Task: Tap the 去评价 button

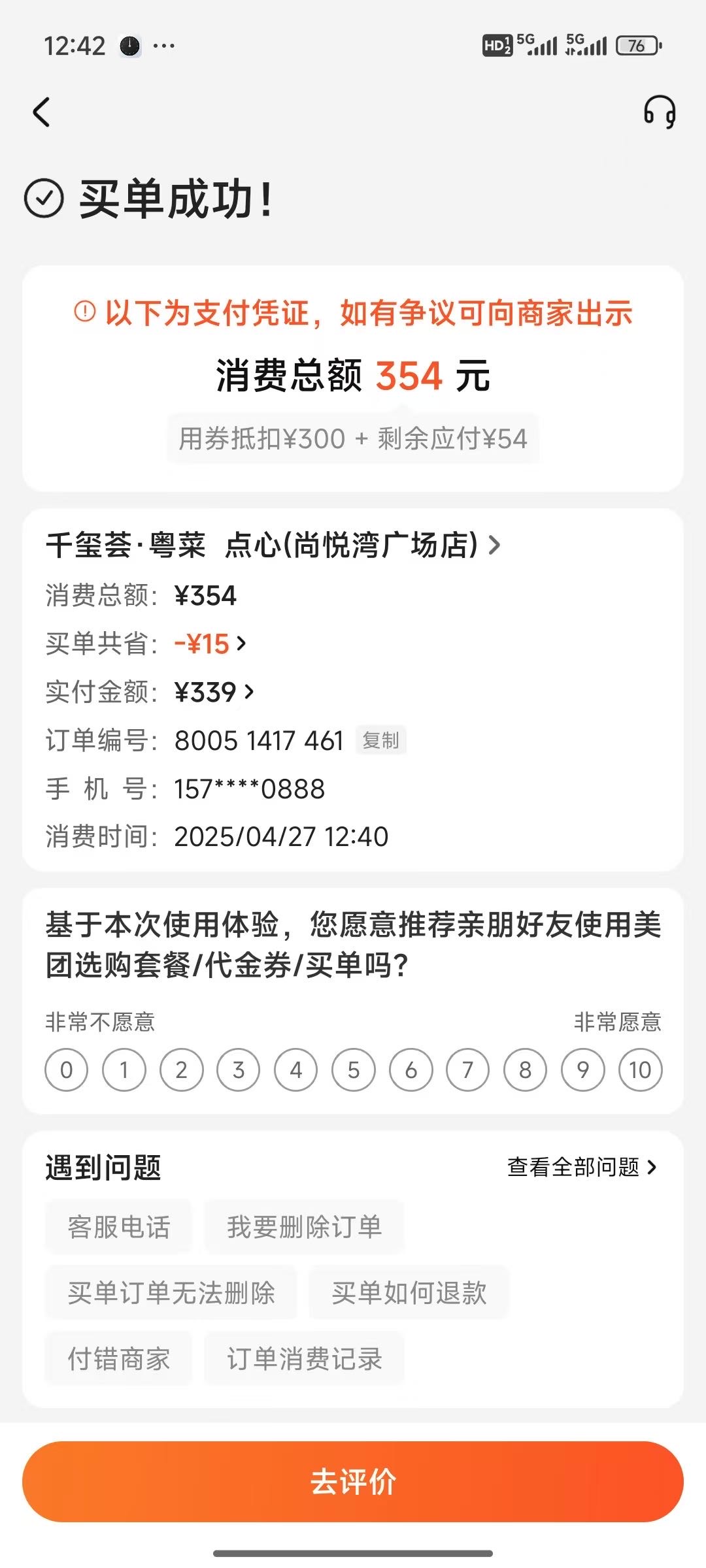Action: tap(353, 1482)
